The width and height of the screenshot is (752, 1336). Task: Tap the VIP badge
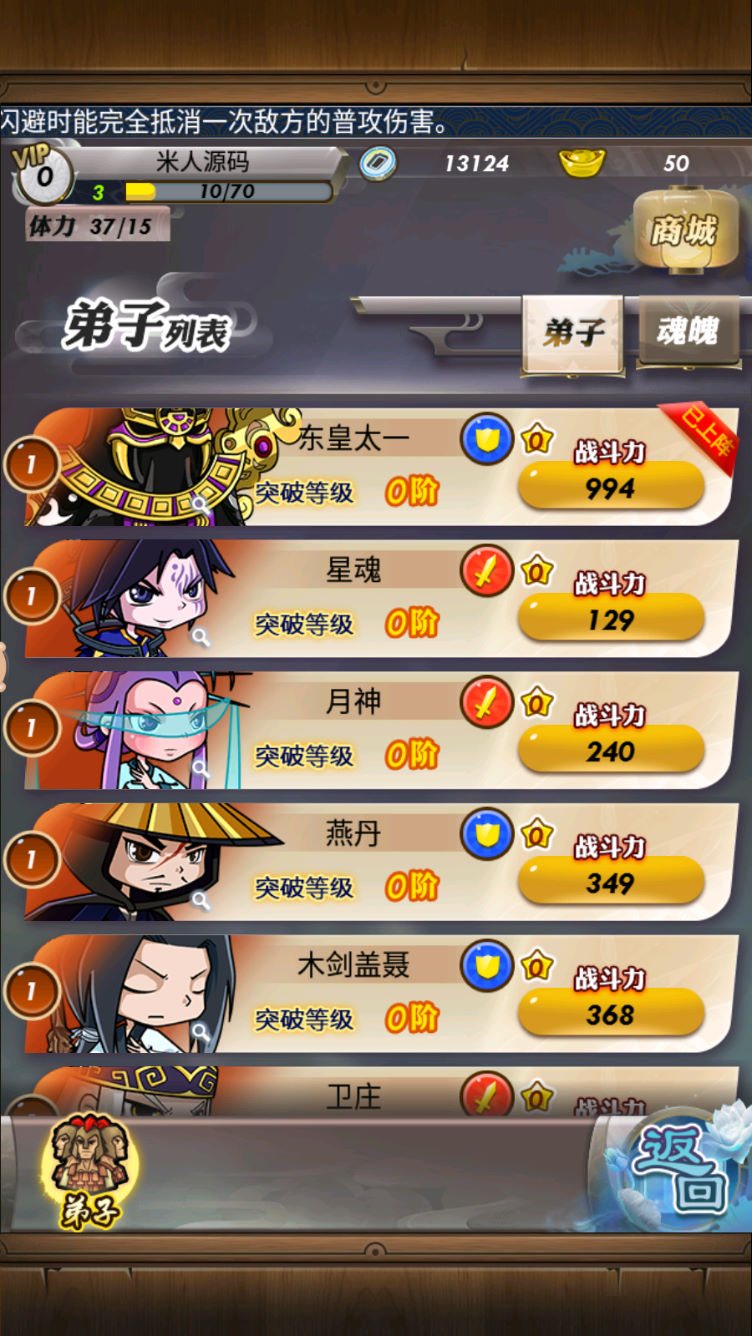43,174
